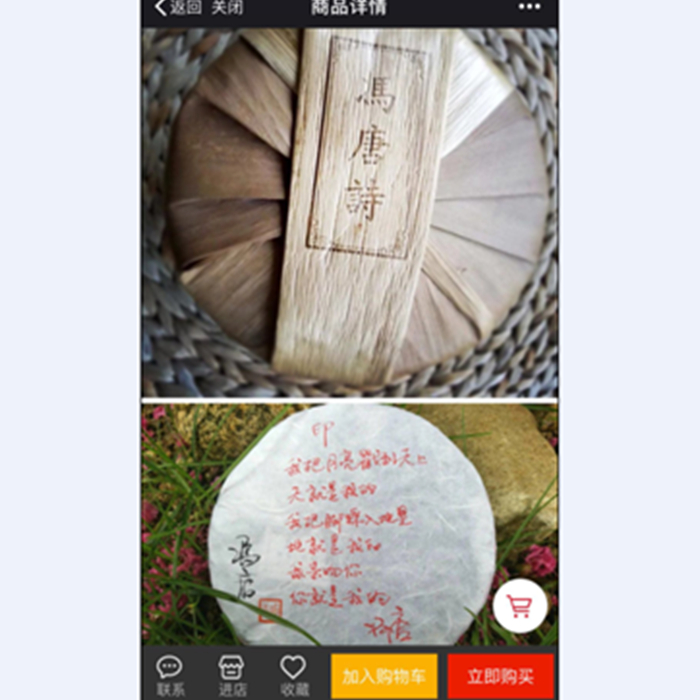Go back using the 返回 arrow
Screen dimensions: 700x700
coord(176,9)
